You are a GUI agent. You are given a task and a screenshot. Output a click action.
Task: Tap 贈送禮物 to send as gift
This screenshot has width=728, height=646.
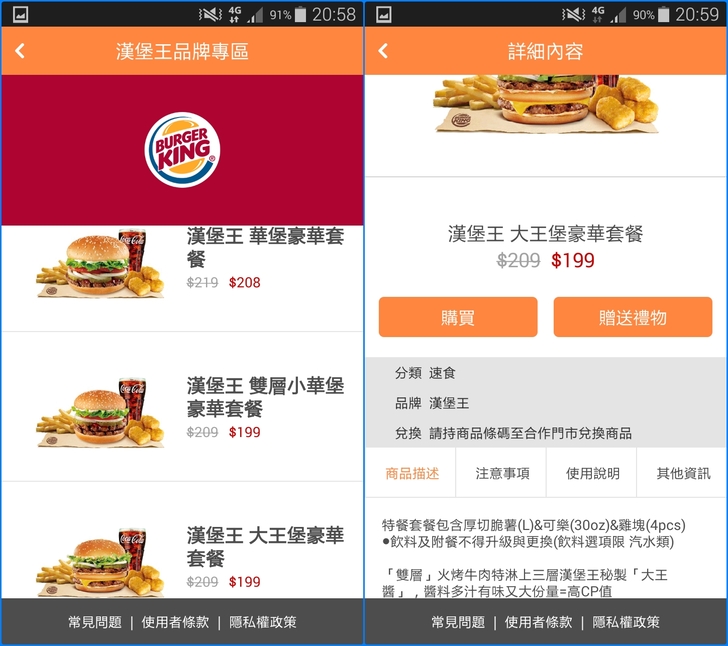coord(632,317)
